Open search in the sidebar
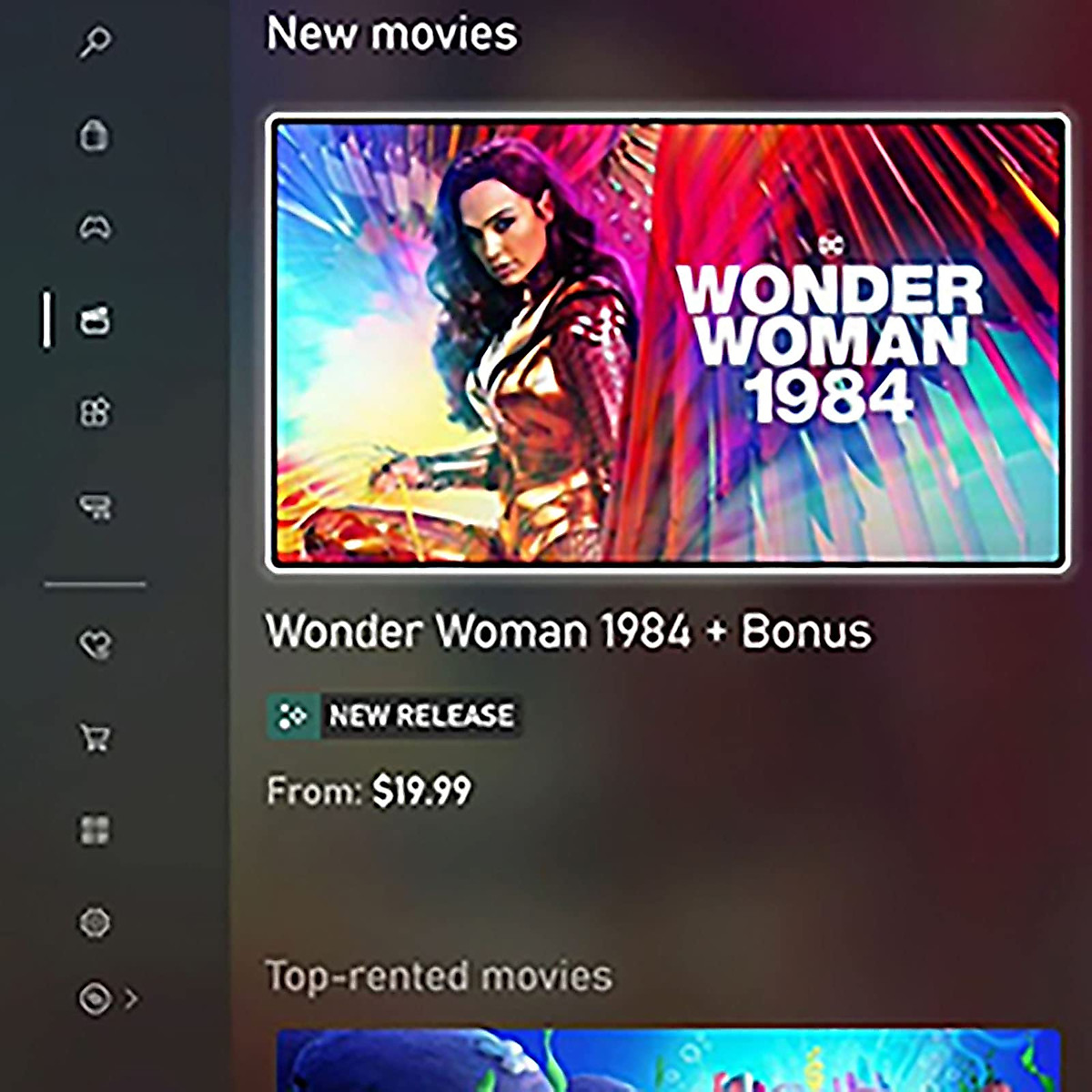1092x1092 pixels. 95,43
